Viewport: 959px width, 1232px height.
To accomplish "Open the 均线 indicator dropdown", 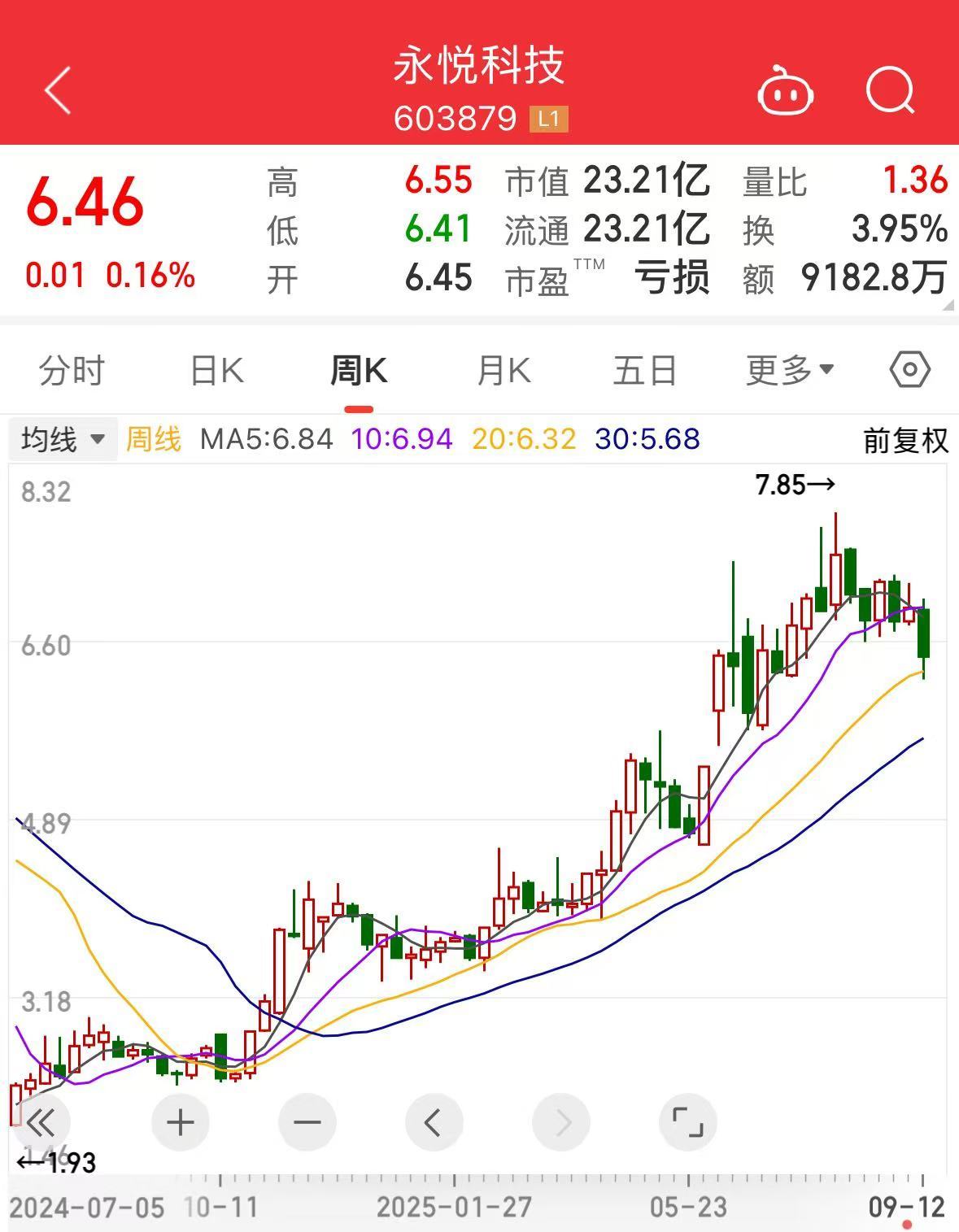I will (x=63, y=440).
